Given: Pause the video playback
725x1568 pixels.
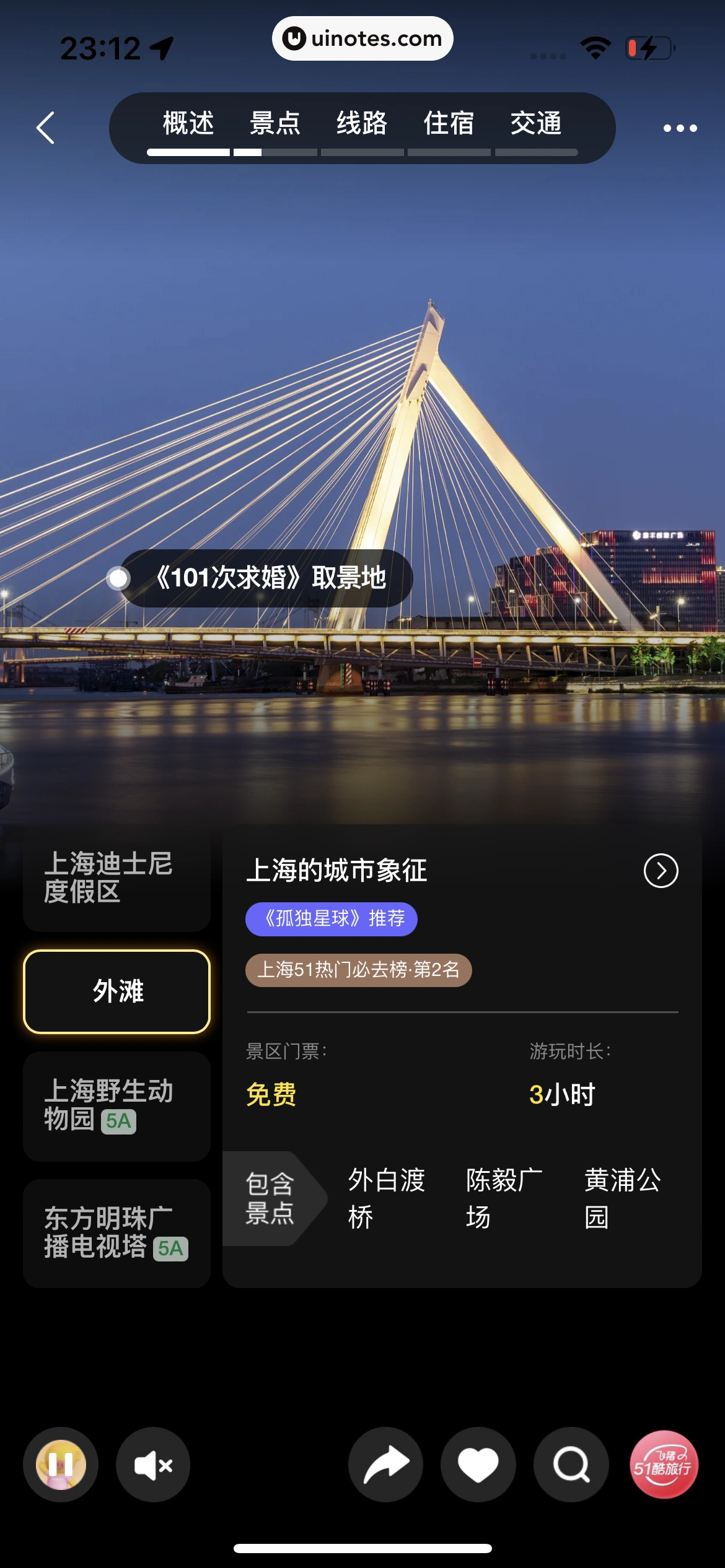Looking at the screenshot, I should coord(59,1464).
